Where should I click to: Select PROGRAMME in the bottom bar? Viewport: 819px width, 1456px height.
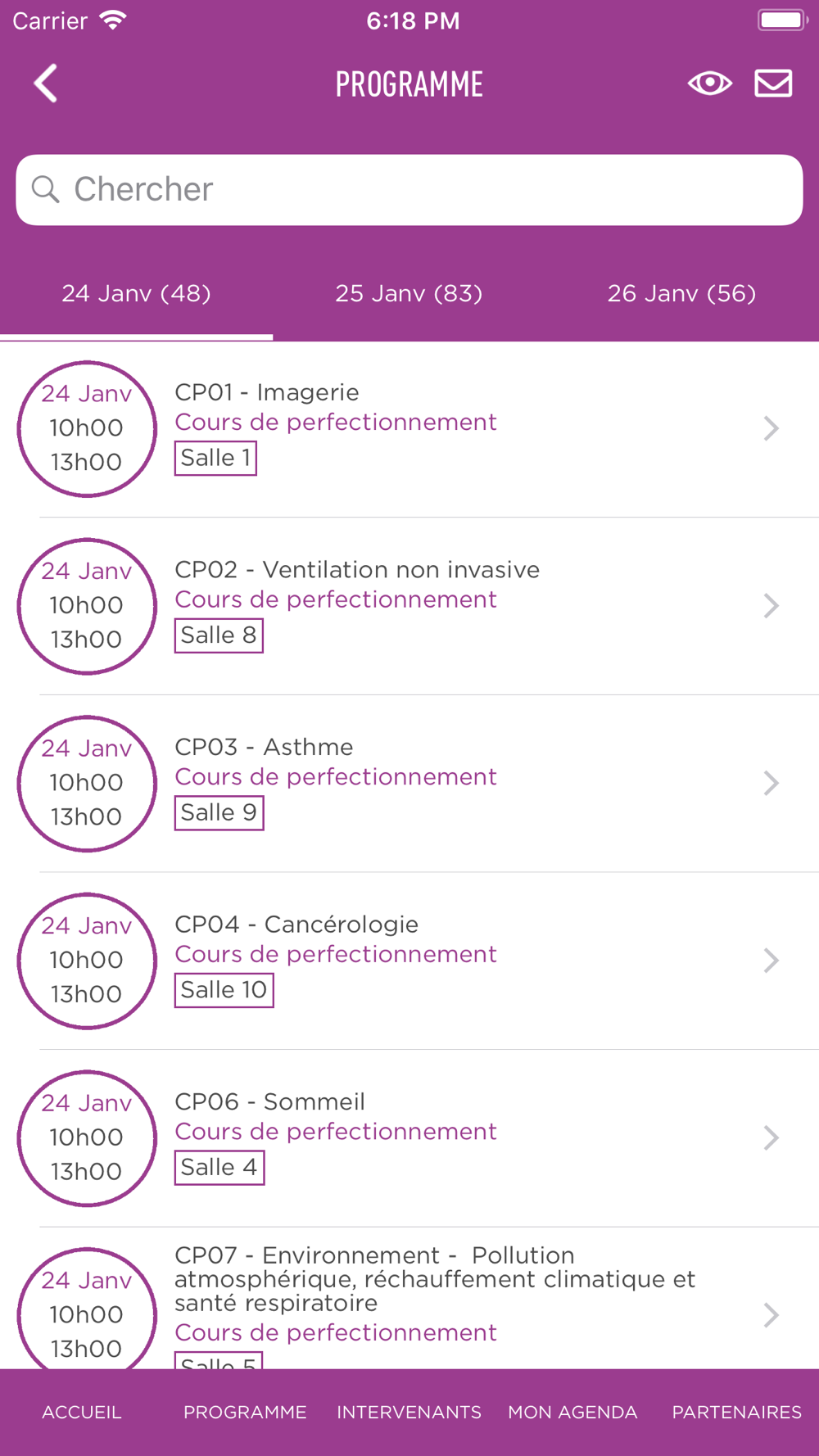pos(245,1412)
